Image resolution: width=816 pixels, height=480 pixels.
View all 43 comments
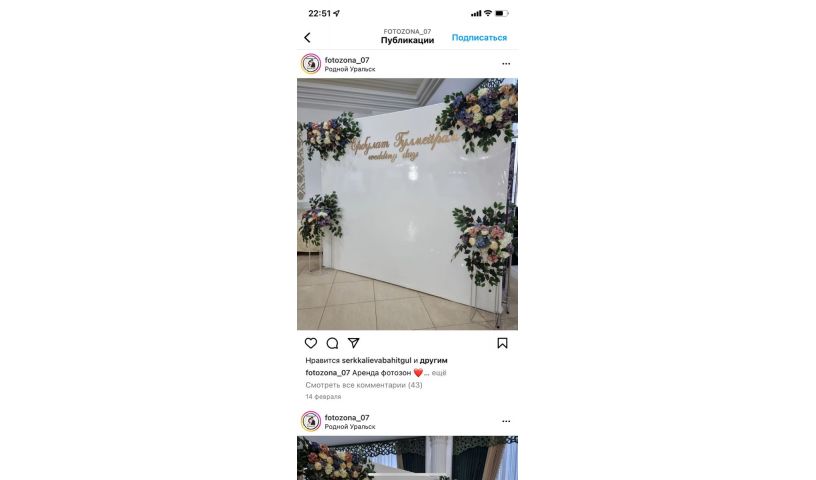[x=363, y=384]
